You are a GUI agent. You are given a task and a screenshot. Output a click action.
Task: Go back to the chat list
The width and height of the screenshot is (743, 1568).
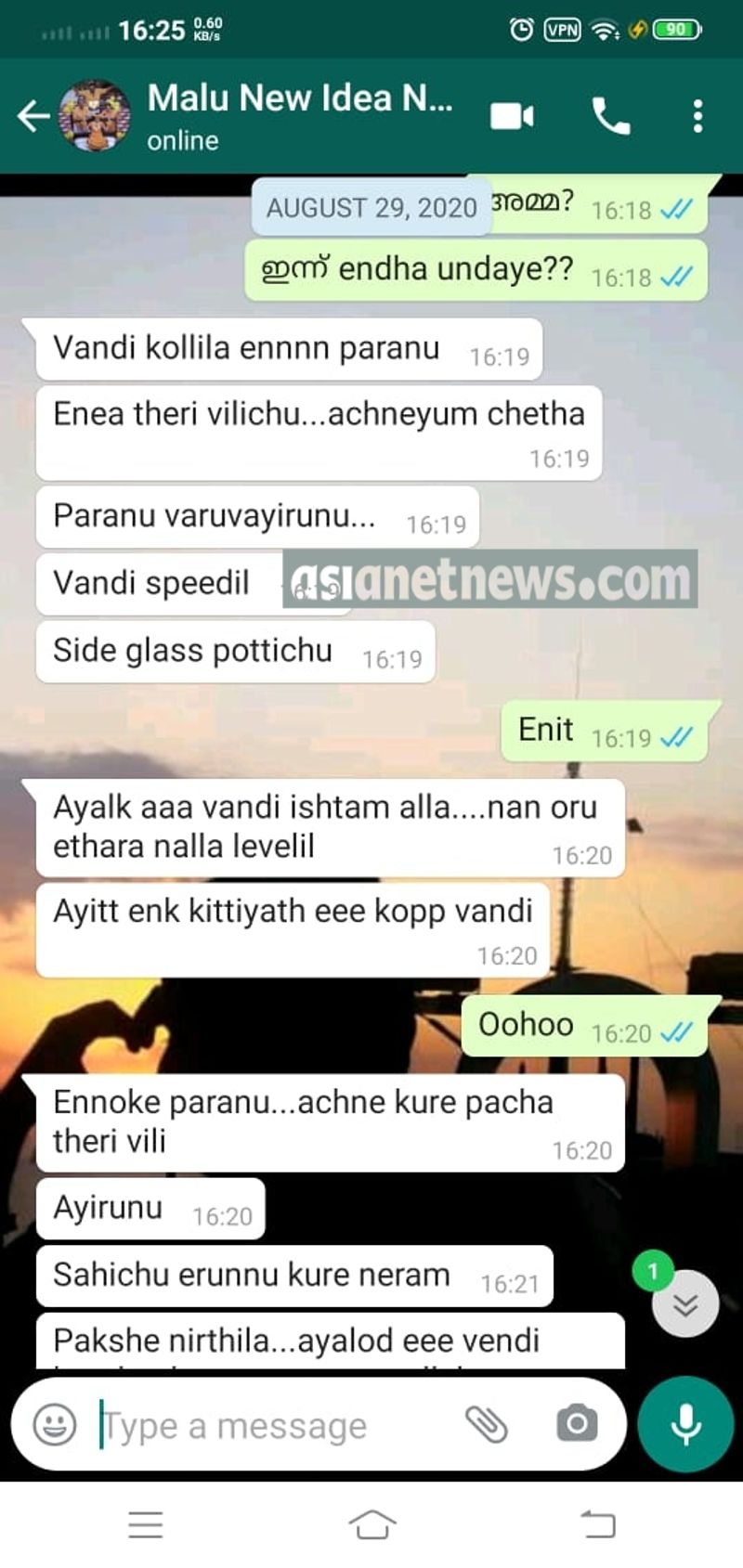pos(33,116)
